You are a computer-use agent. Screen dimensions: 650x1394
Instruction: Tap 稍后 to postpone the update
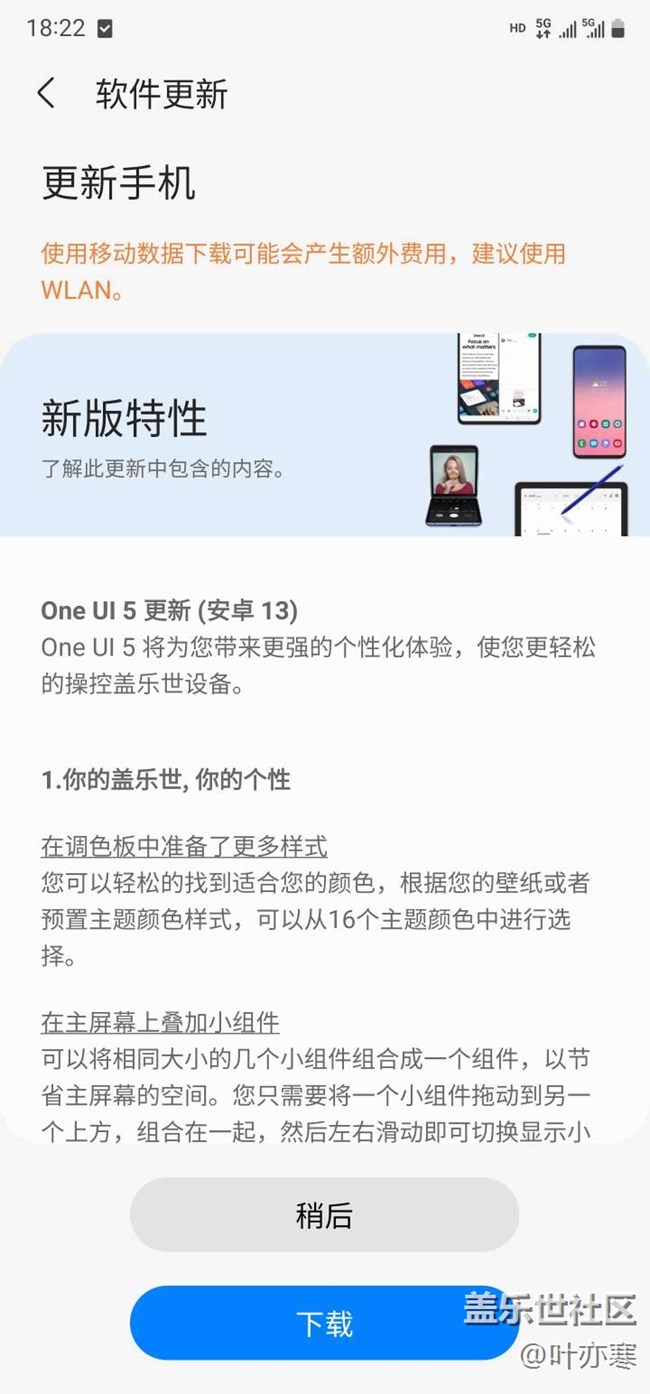coord(324,1215)
